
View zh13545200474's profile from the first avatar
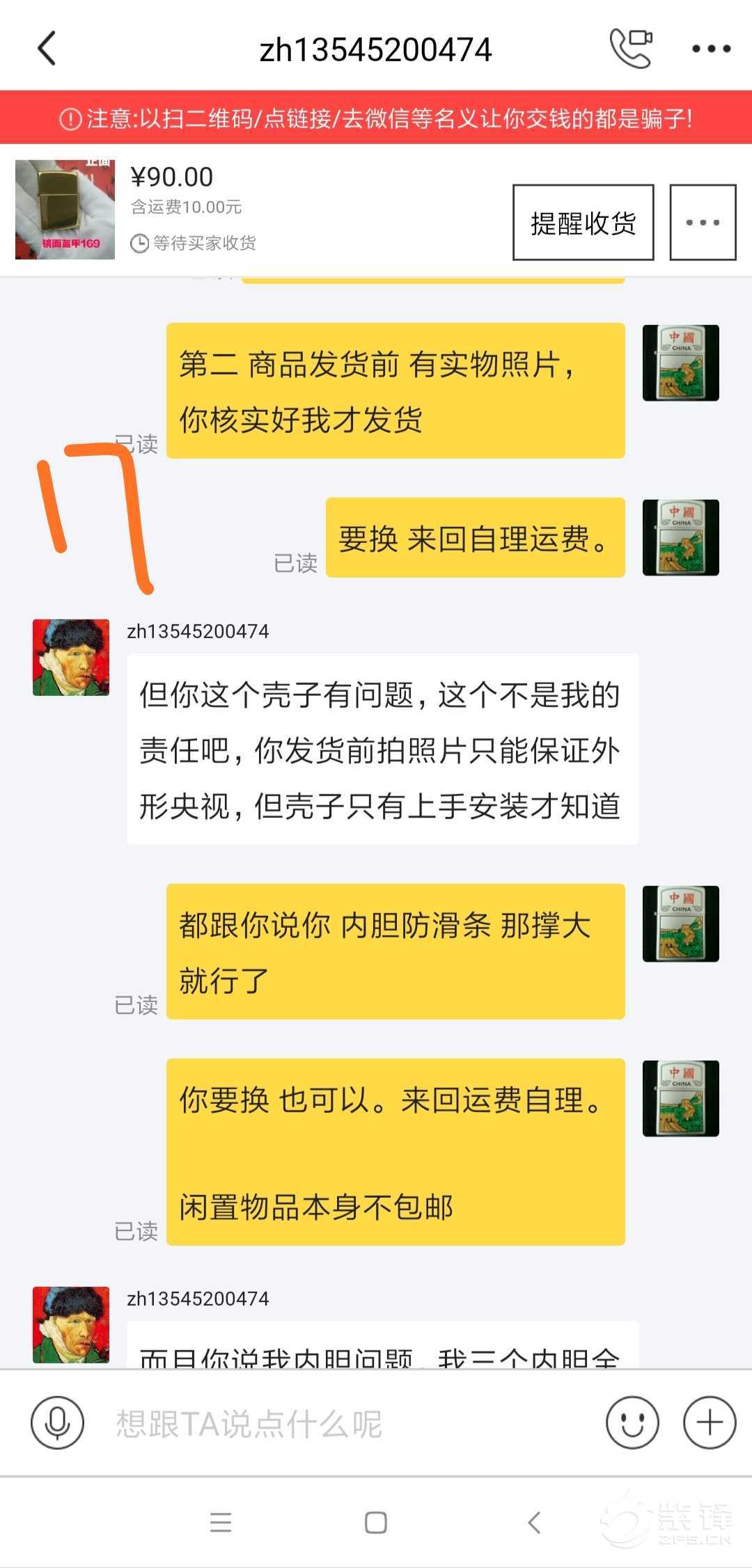[71, 658]
